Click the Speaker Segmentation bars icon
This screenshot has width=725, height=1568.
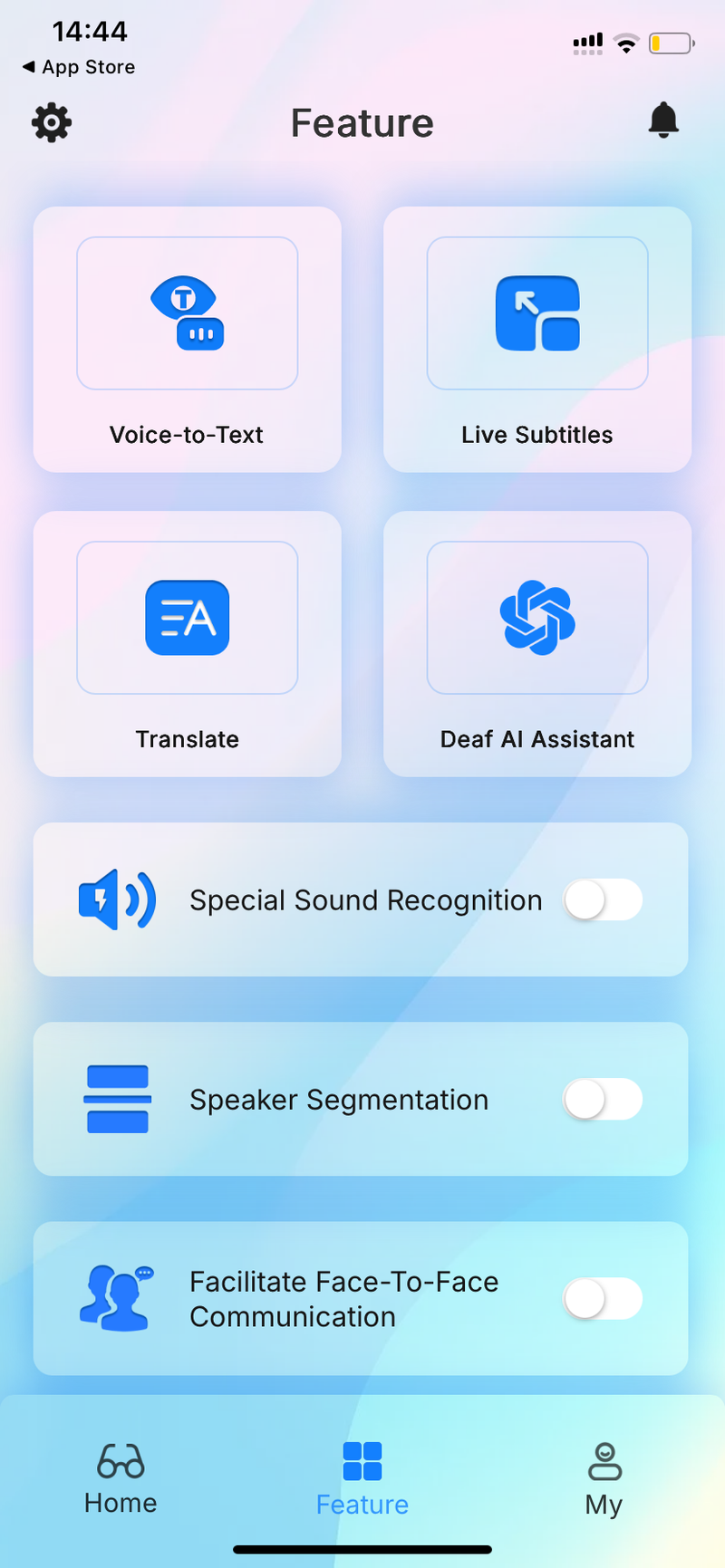point(116,1099)
